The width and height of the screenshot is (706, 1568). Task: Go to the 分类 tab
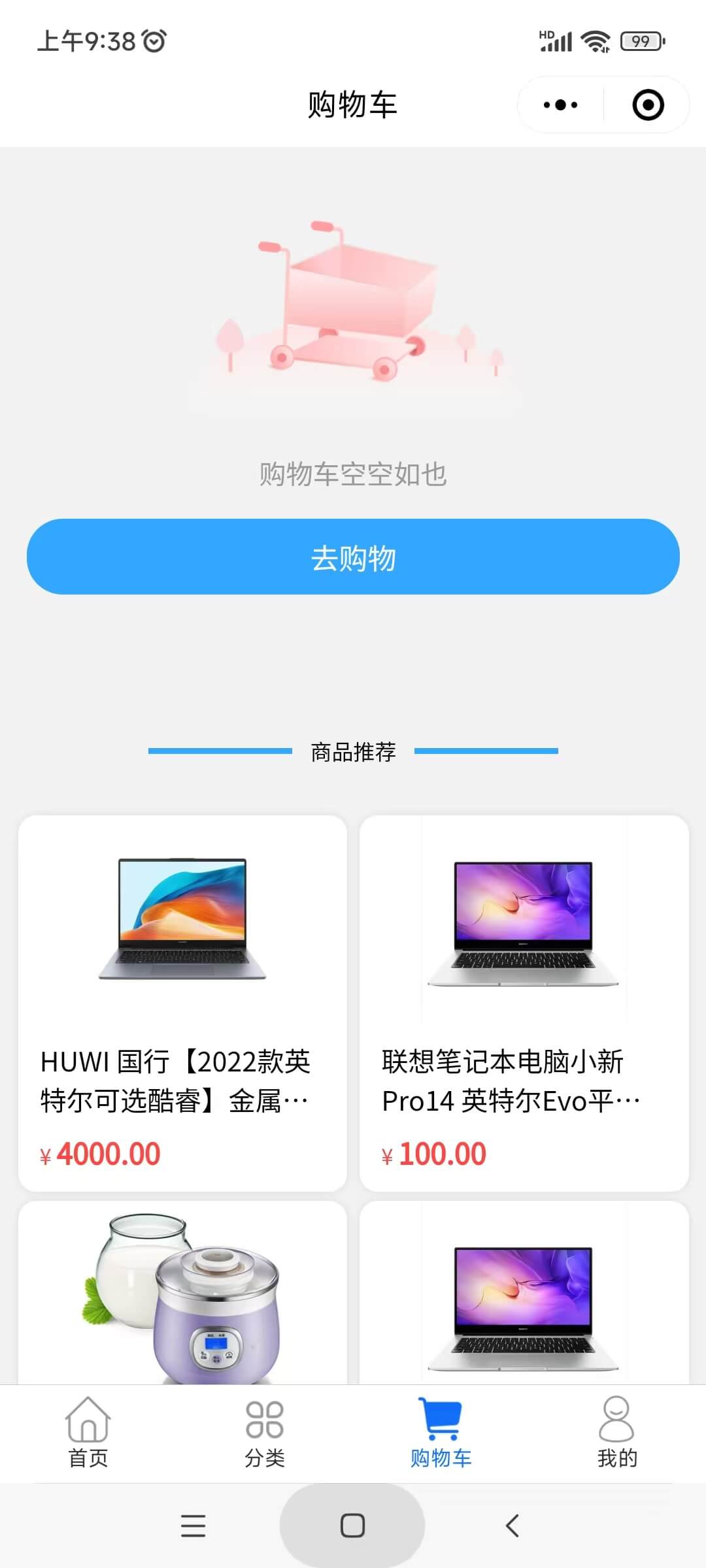coord(265,1432)
